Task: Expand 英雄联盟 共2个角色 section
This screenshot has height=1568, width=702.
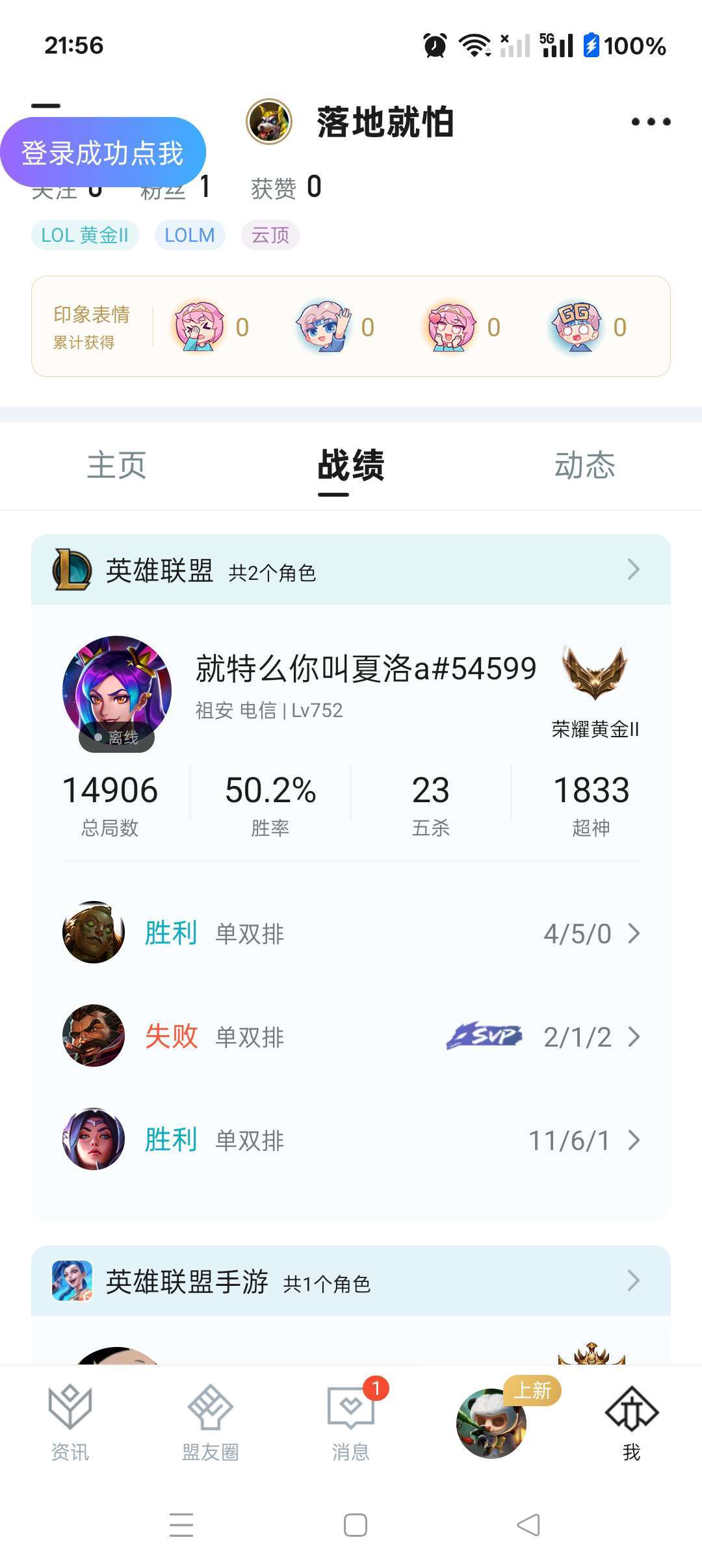Action: point(351,570)
